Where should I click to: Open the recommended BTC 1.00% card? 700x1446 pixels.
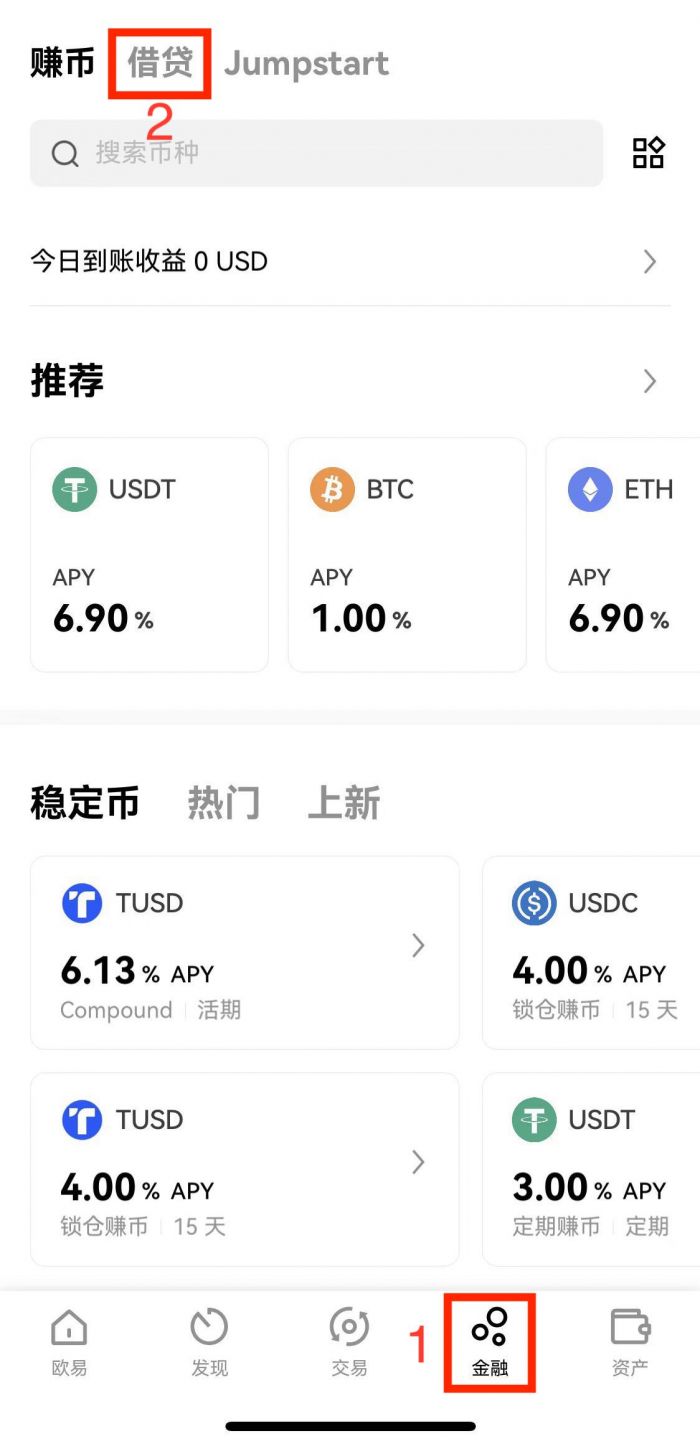[407, 554]
